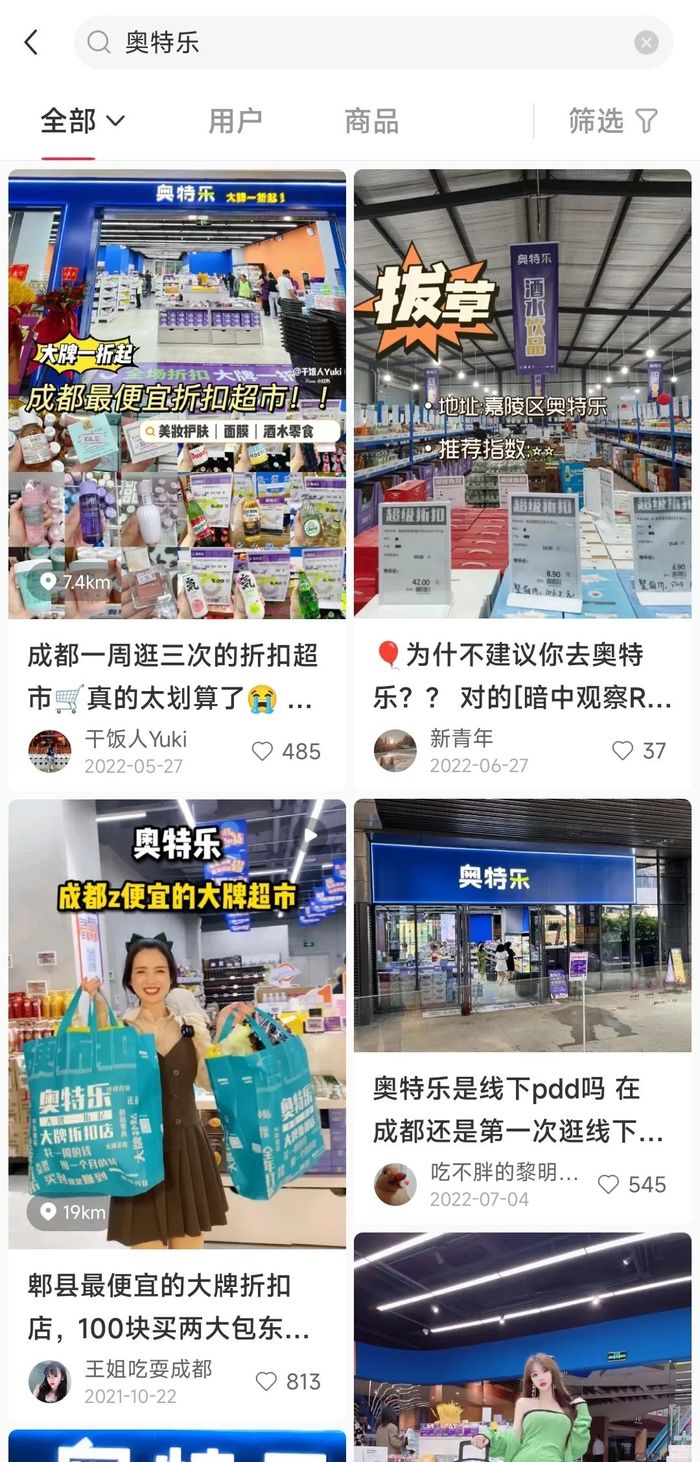Switch to the 商品 tab

pos(371,121)
